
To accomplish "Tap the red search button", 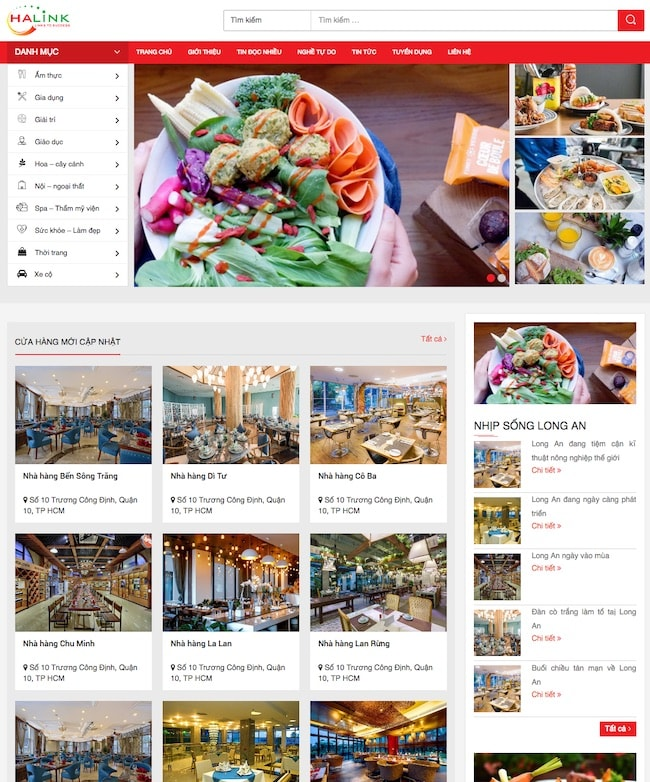I will [631, 20].
